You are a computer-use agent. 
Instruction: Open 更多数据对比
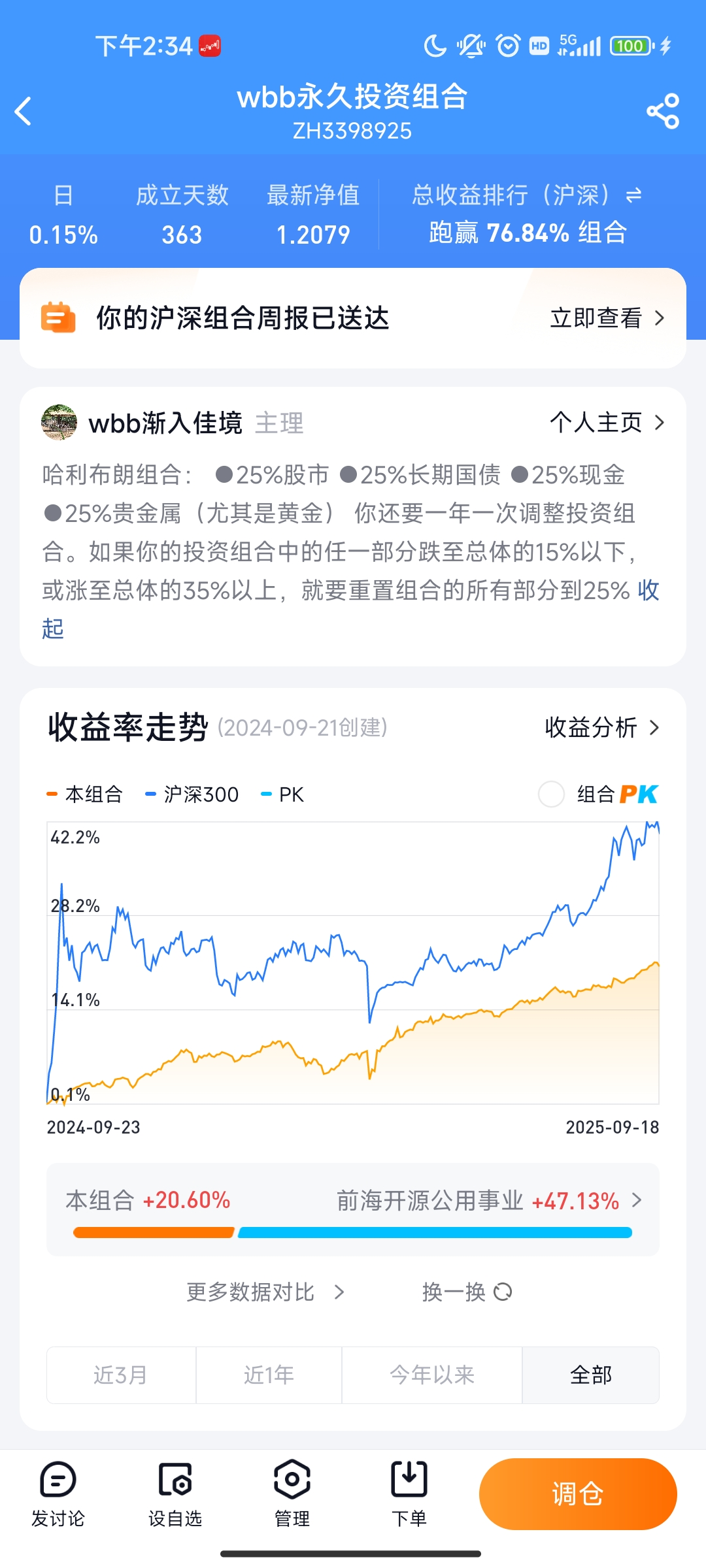tap(265, 1292)
